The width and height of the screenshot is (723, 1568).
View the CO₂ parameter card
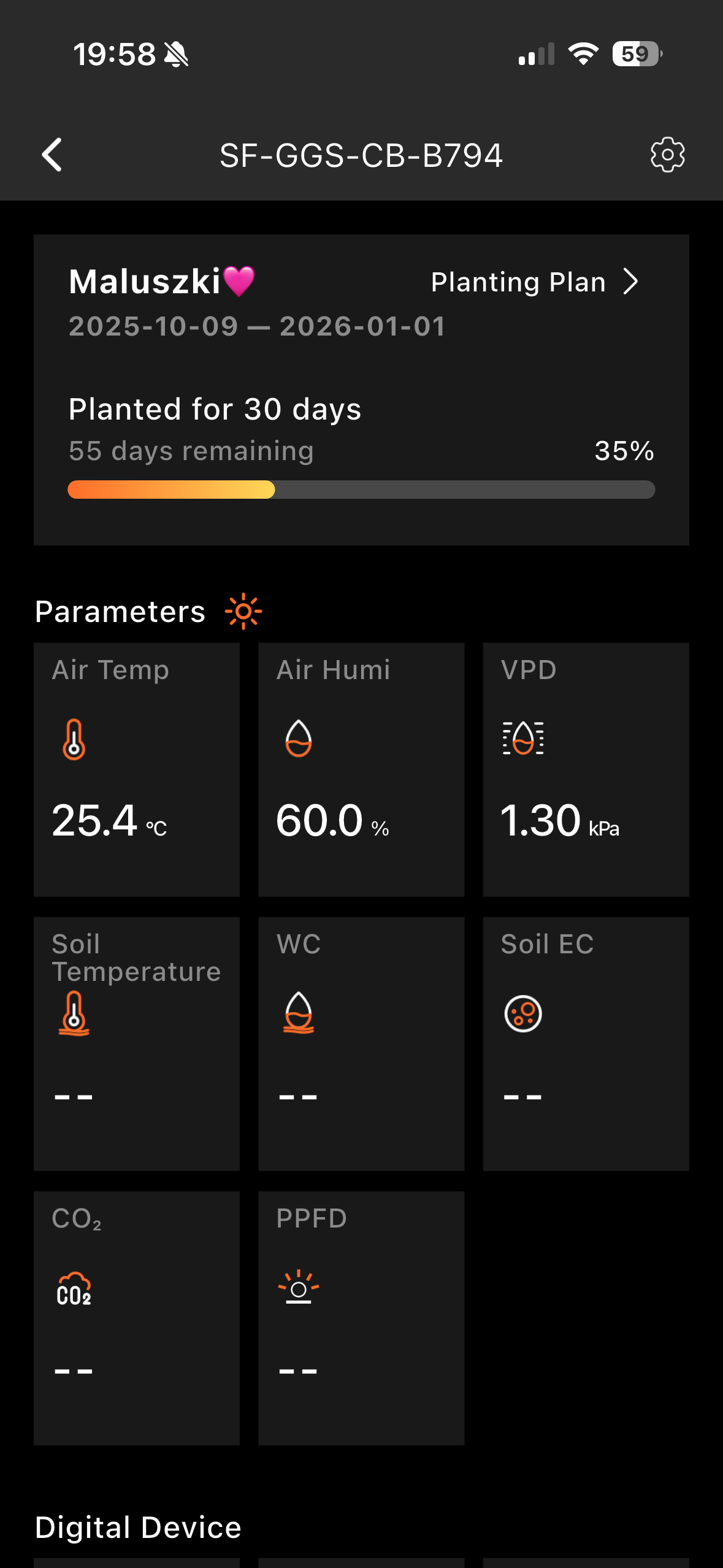[137, 1318]
